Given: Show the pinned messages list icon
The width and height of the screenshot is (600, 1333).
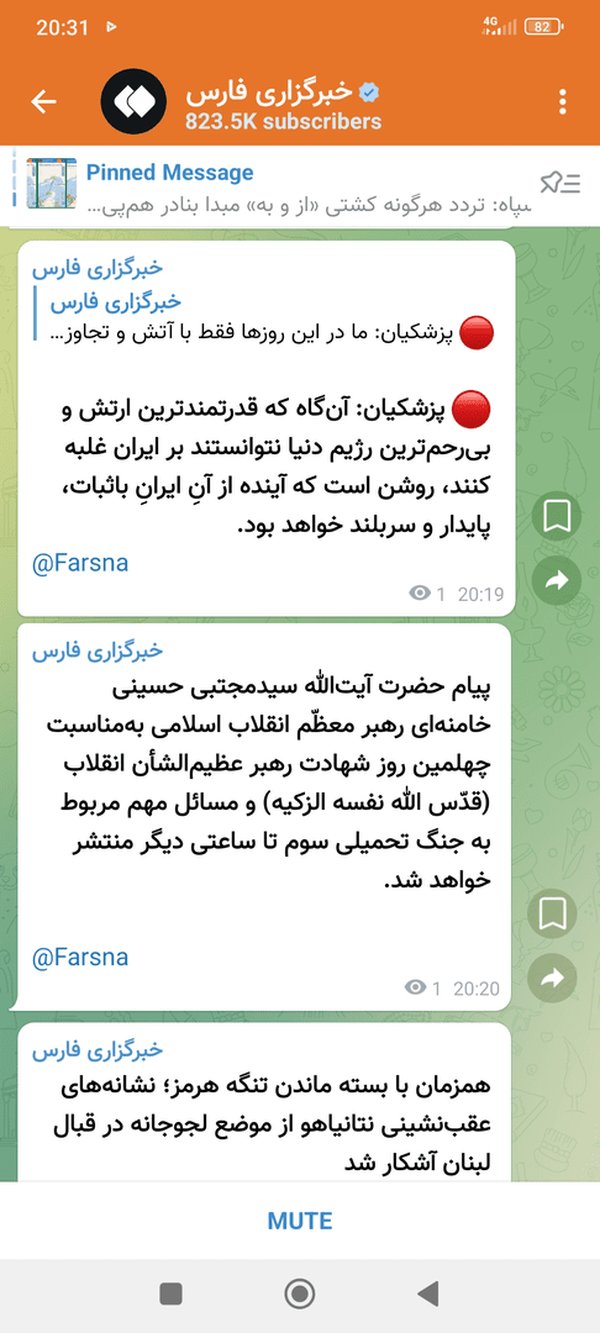Looking at the screenshot, I should pyautogui.click(x=560, y=182).
